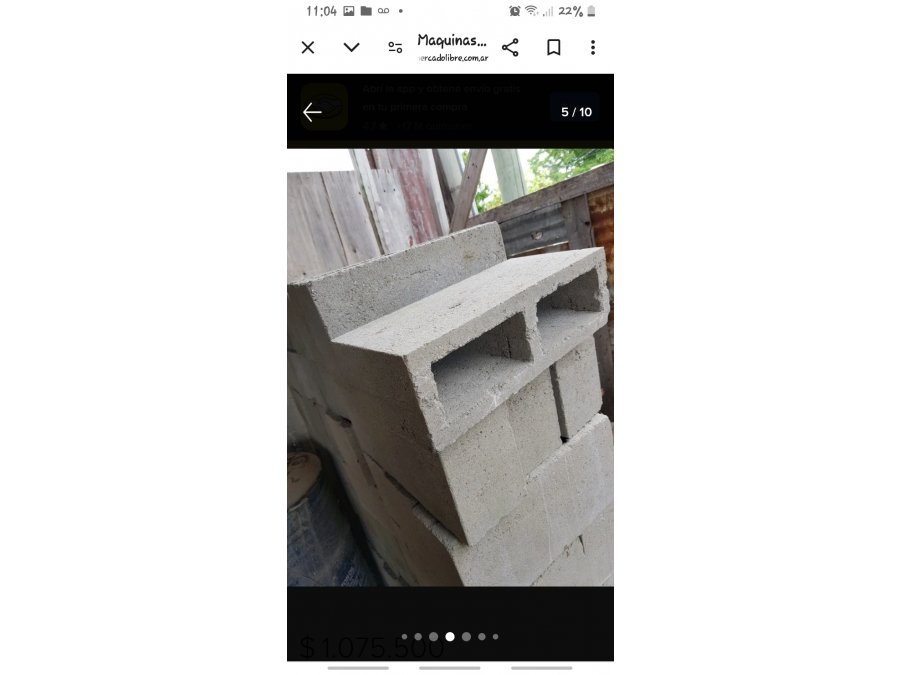Tap the concrete block product photo
The width and height of the screenshot is (900, 675).
(x=450, y=367)
